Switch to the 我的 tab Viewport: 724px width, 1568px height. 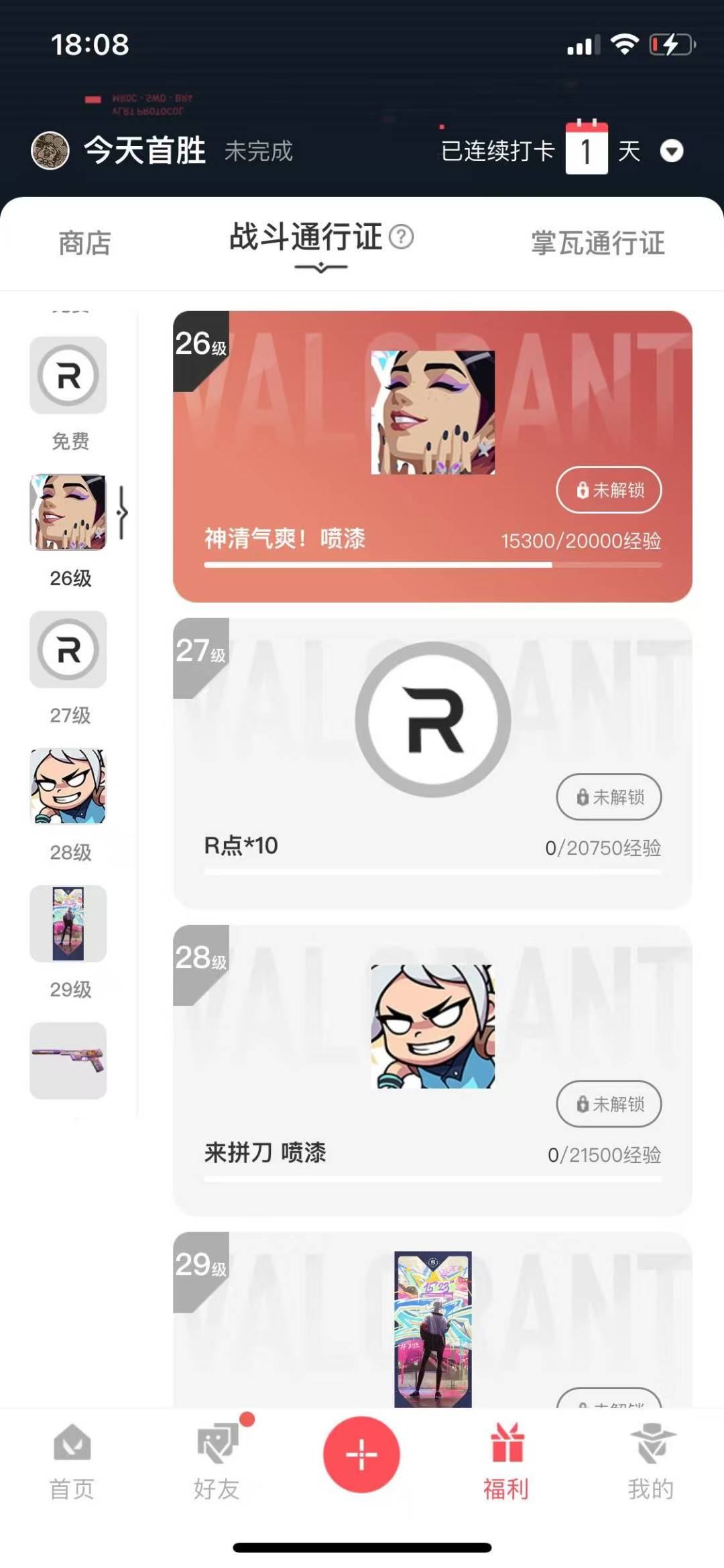coord(652,1463)
